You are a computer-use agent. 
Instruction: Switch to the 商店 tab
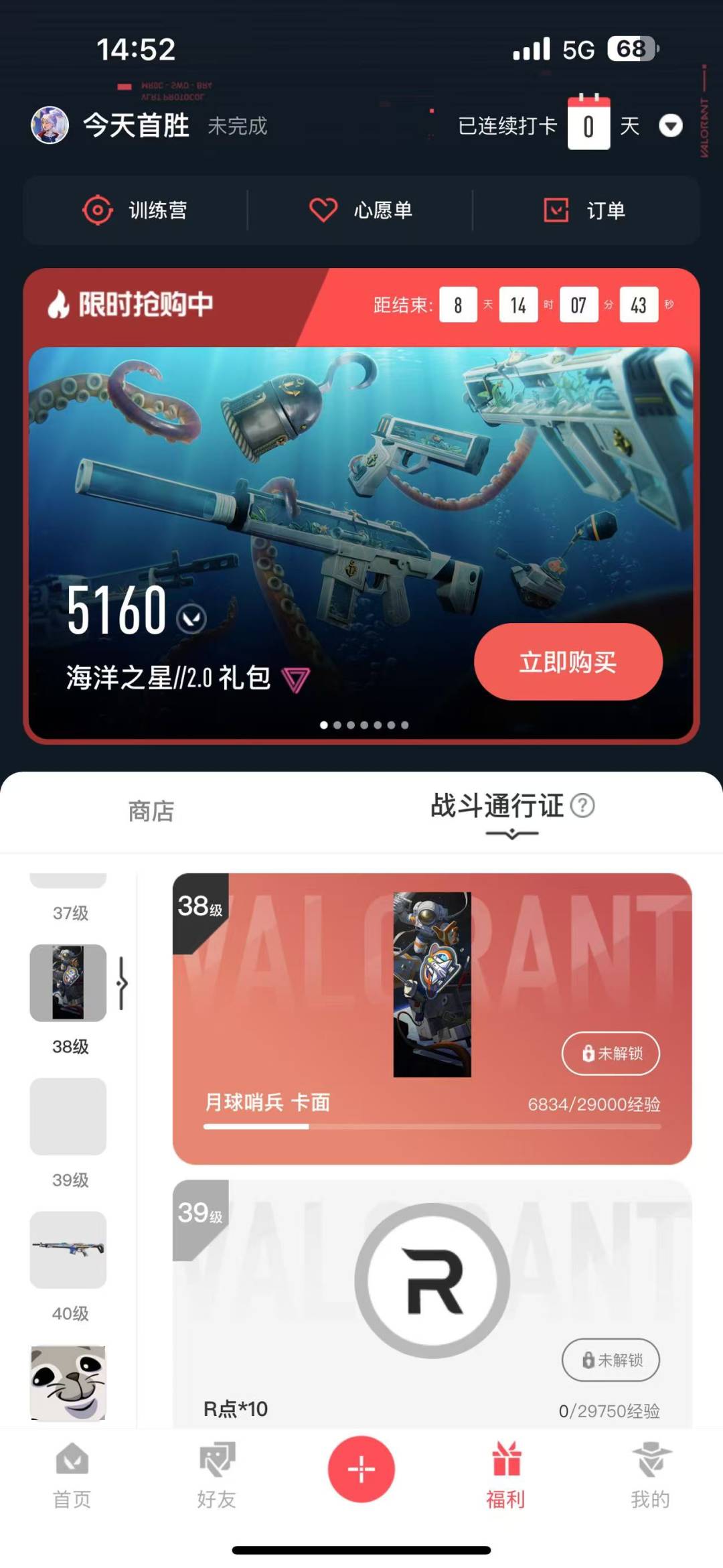151,811
